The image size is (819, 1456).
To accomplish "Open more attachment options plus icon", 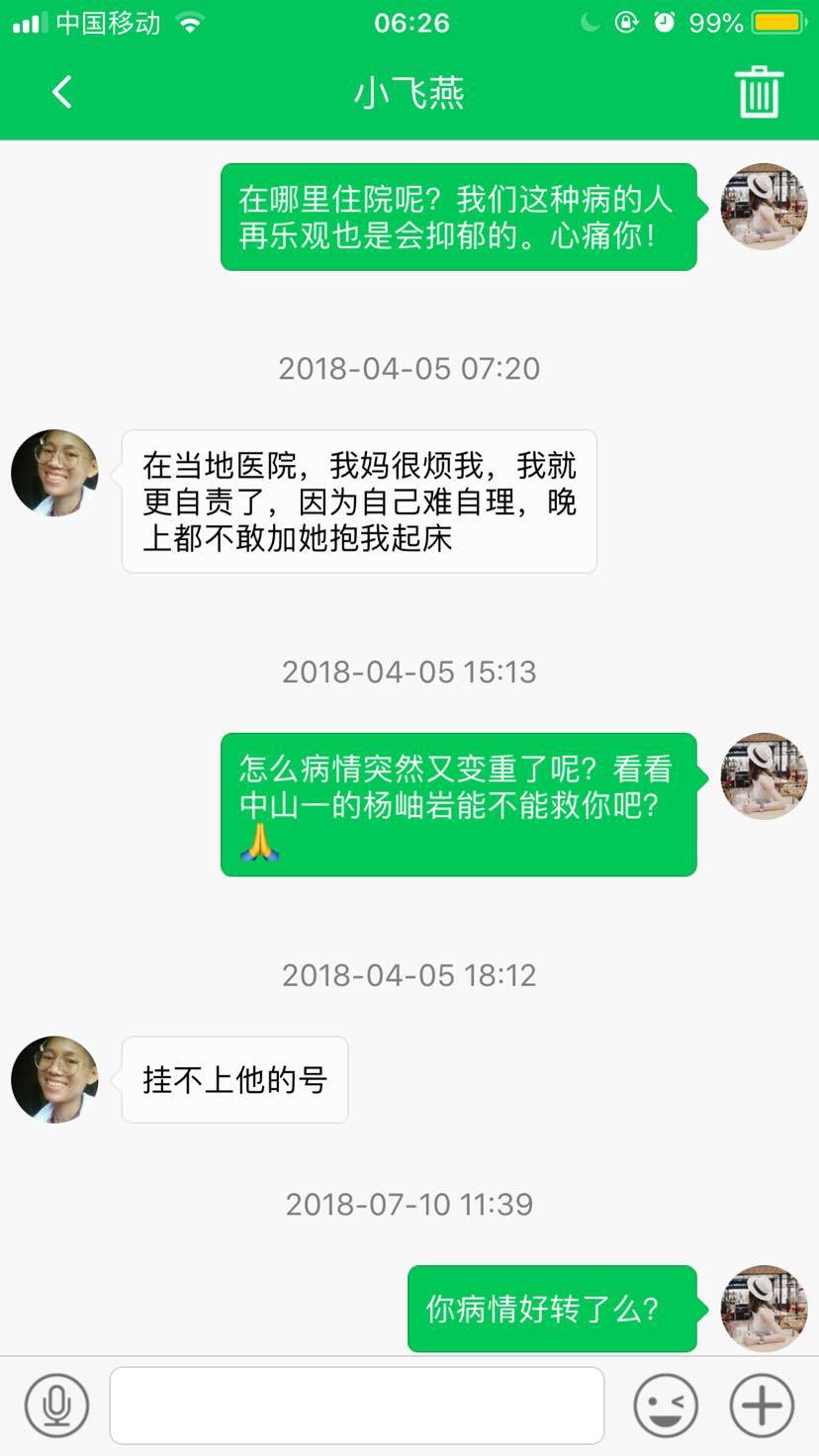I will 762,1406.
